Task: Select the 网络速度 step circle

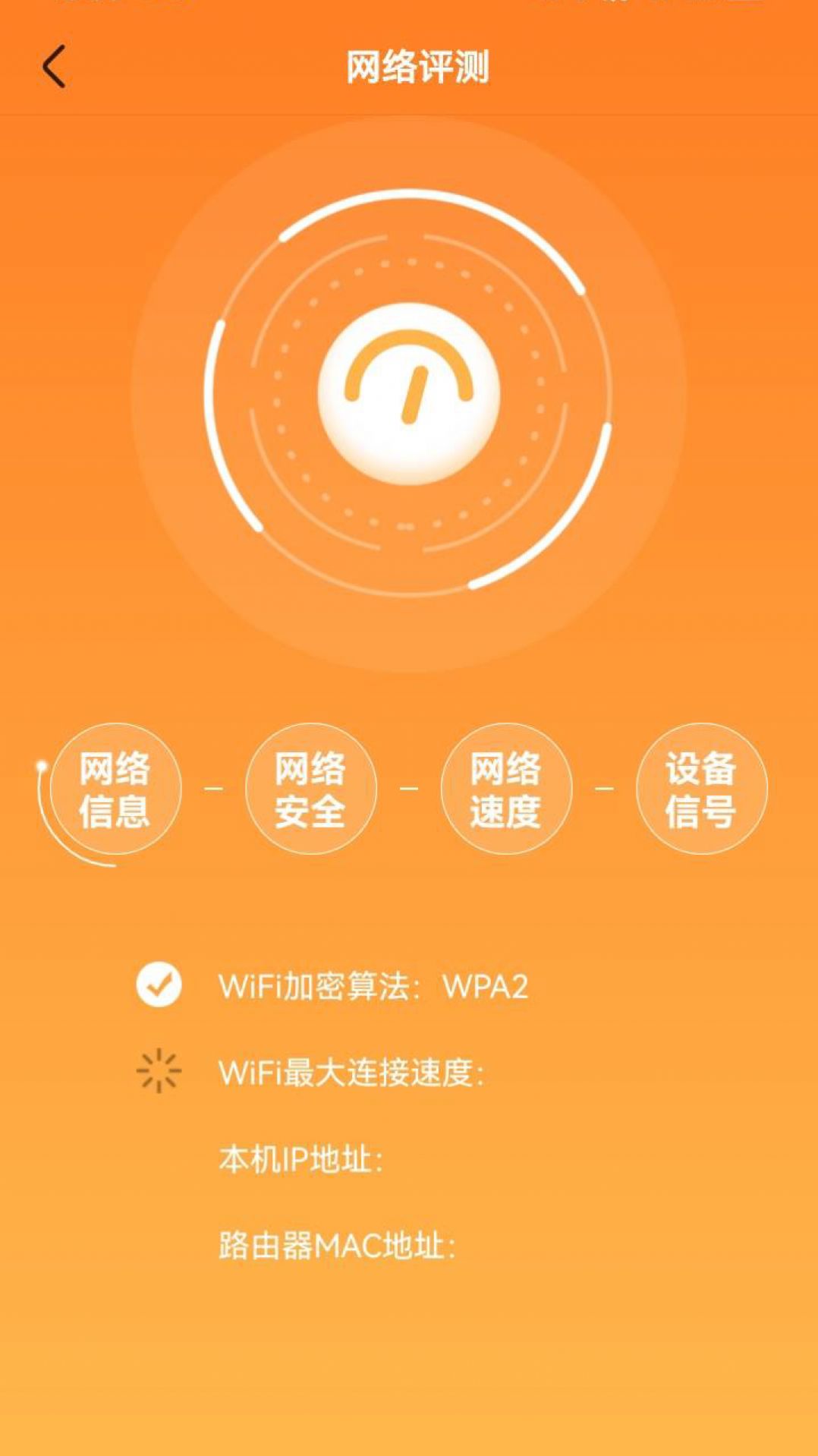Action: click(505, 789)
